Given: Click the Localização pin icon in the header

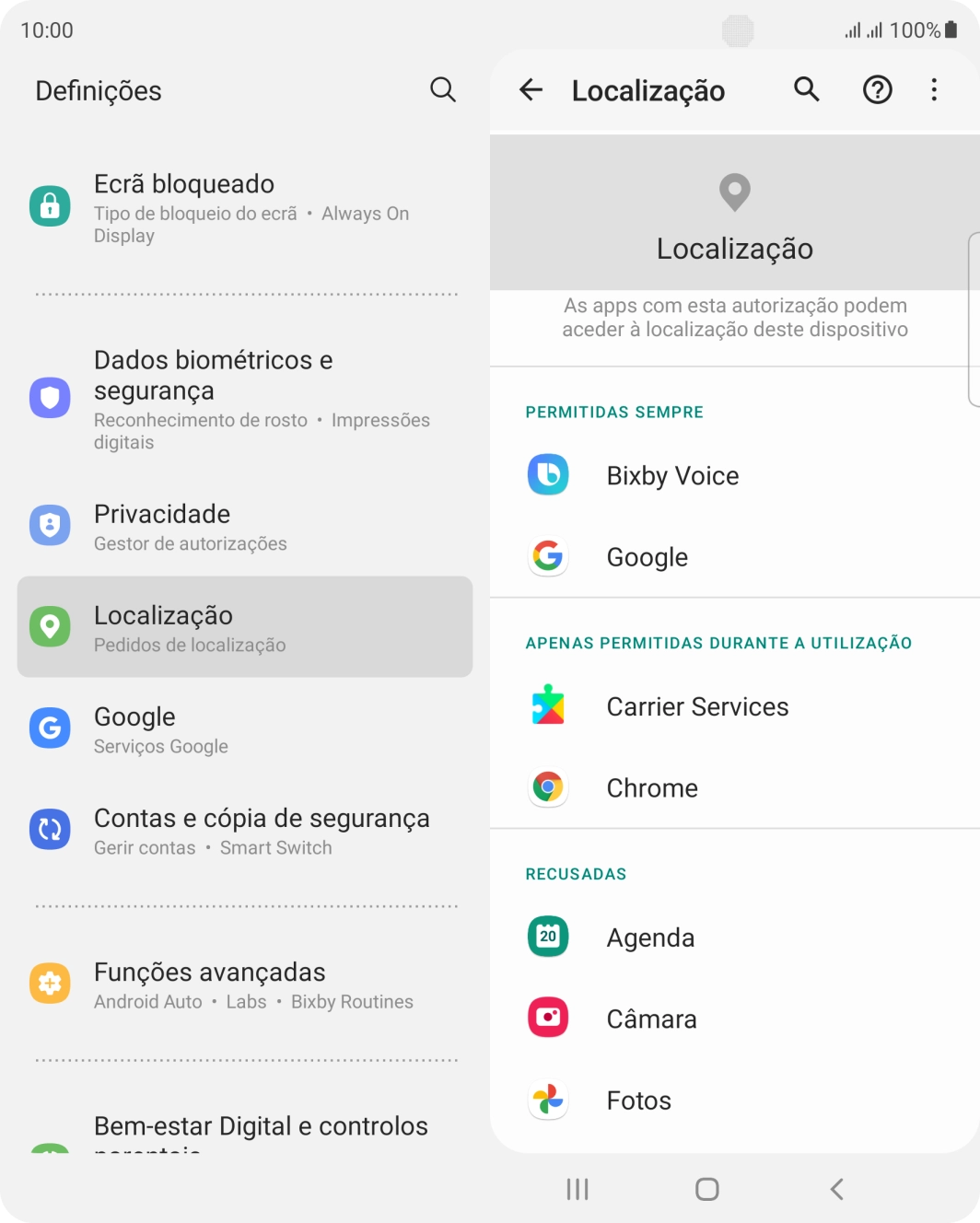Looking at the screenshot, I should tap(734, 192).
